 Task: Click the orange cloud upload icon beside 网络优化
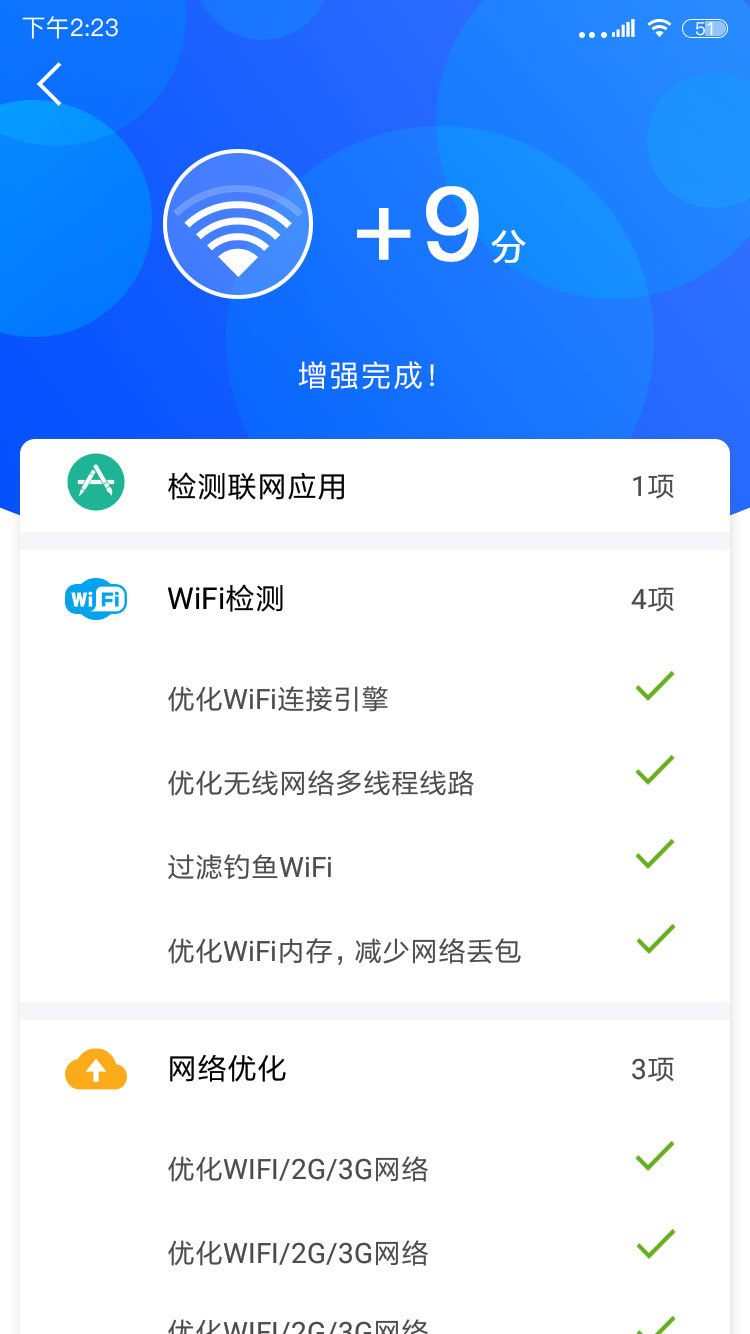coord(95,1068)
